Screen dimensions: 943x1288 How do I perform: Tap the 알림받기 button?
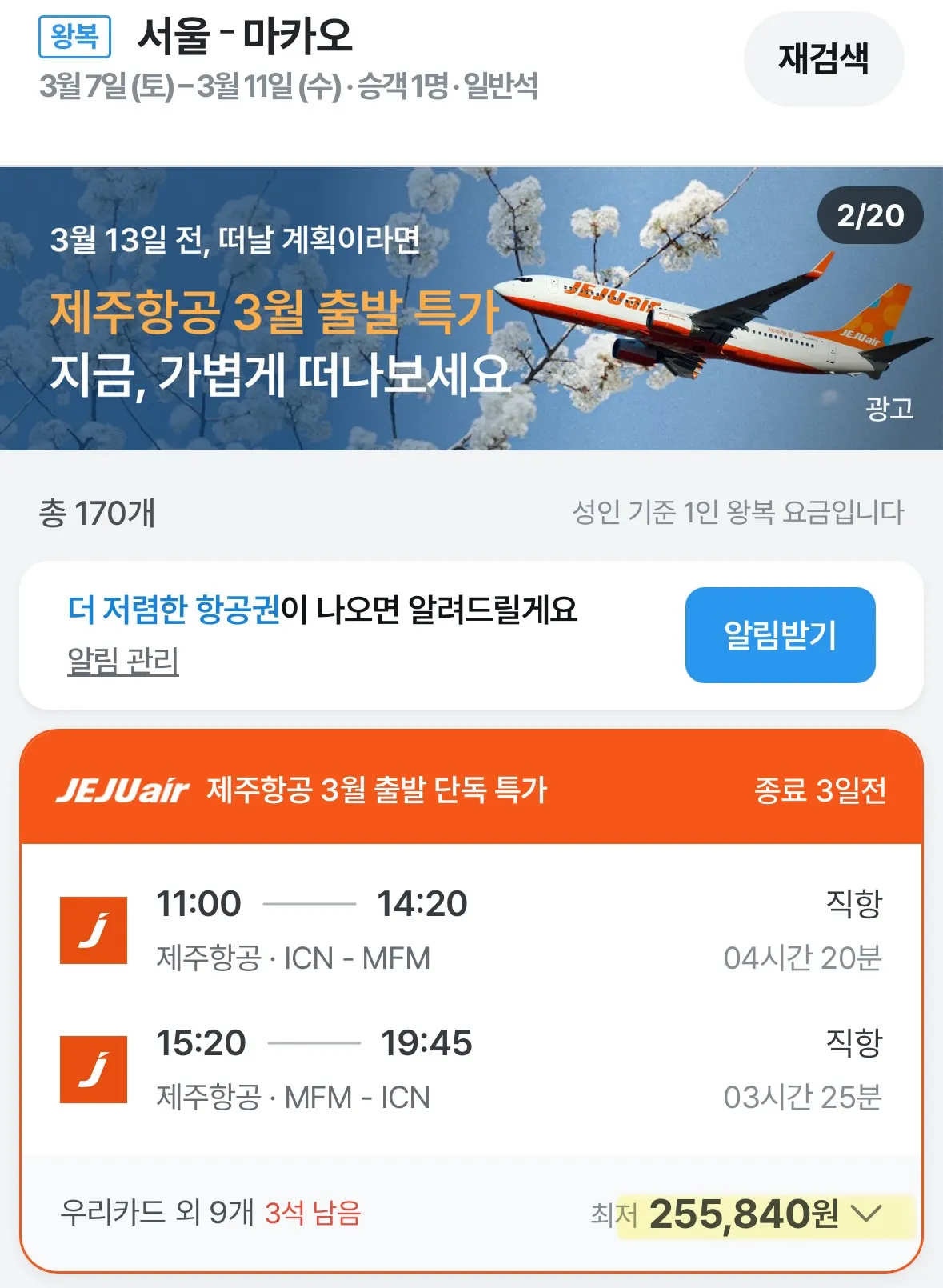[780, 635]
